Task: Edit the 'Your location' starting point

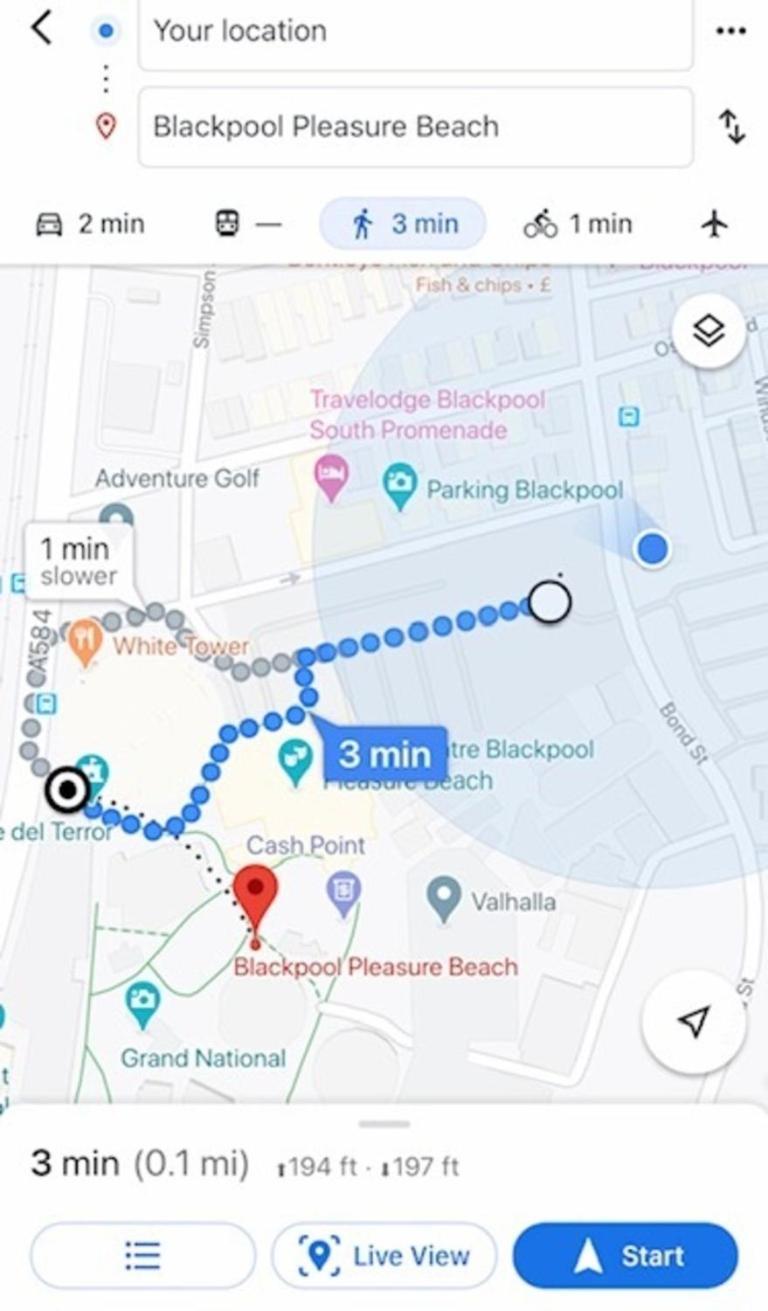Action: click(414, 32)
